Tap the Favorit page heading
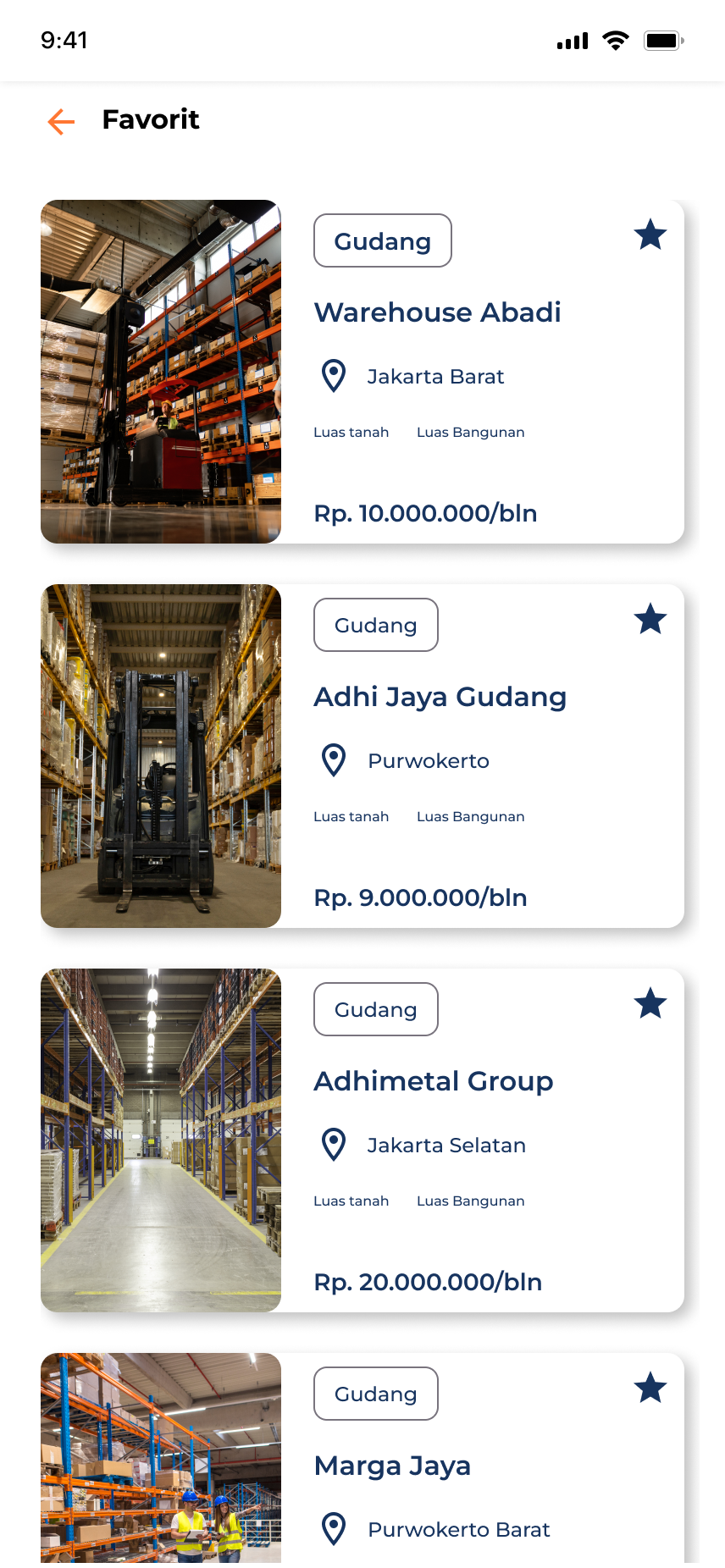 pos(151,119)
